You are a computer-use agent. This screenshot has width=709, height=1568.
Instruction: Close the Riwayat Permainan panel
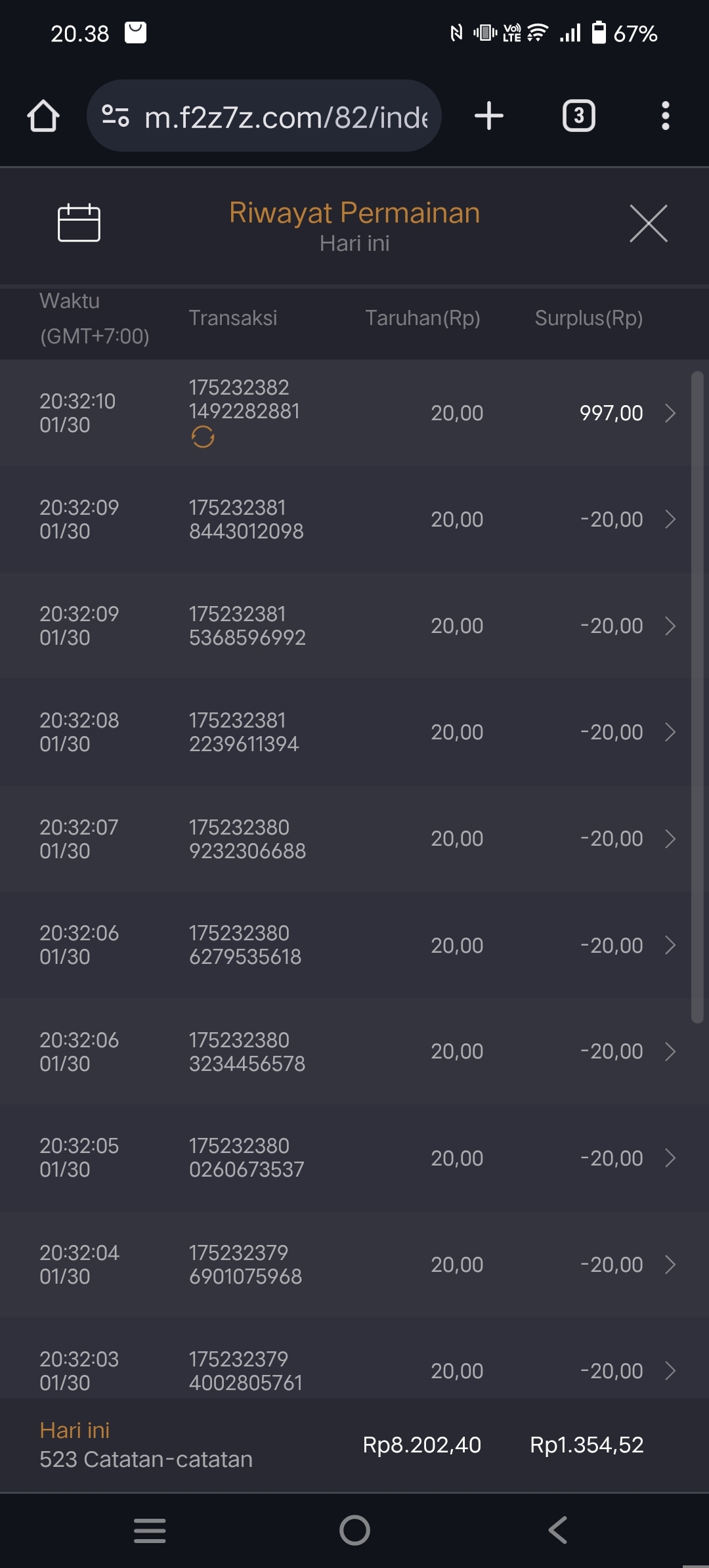pyautogui.click(x=648, y=223)
